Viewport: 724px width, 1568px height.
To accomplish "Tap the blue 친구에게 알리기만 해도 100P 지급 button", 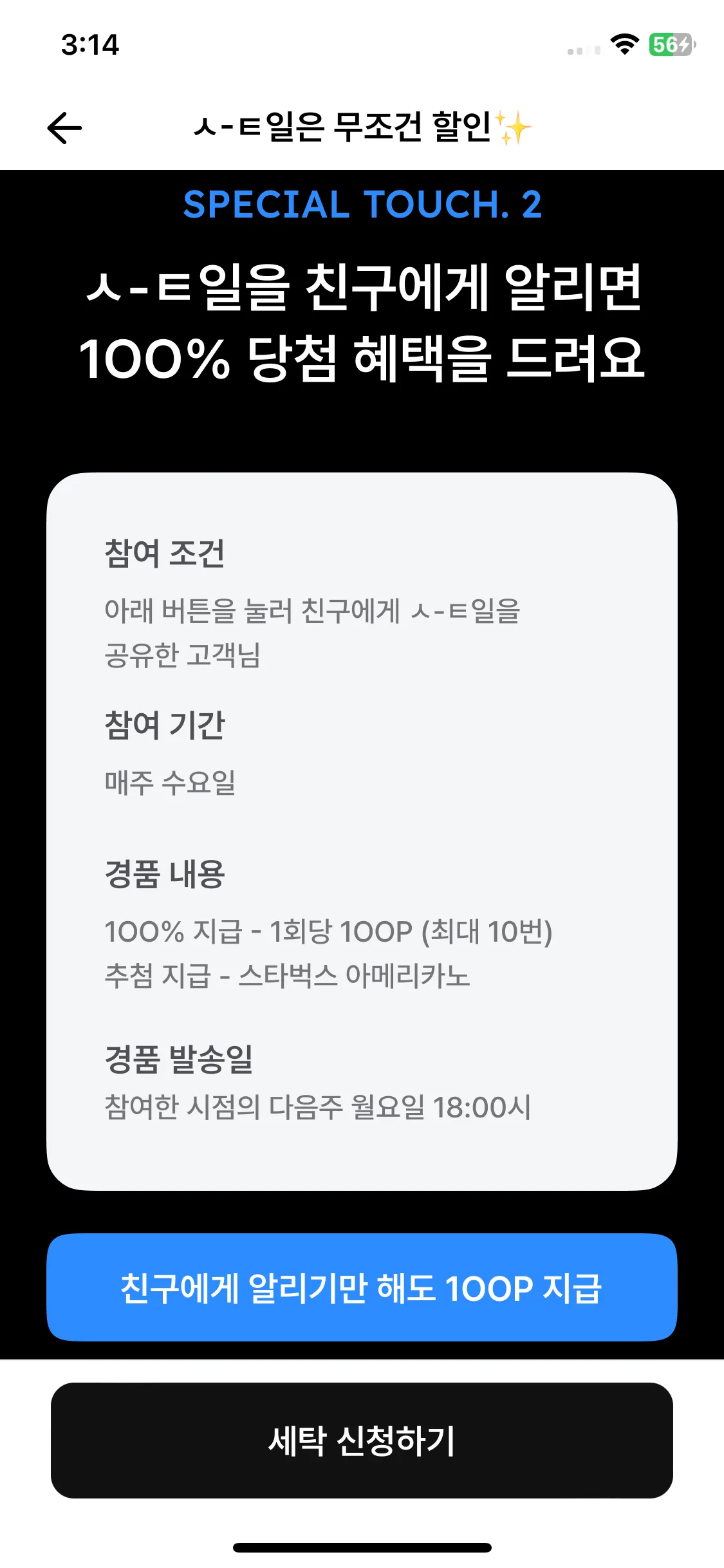I will (x=362, y=1288).
